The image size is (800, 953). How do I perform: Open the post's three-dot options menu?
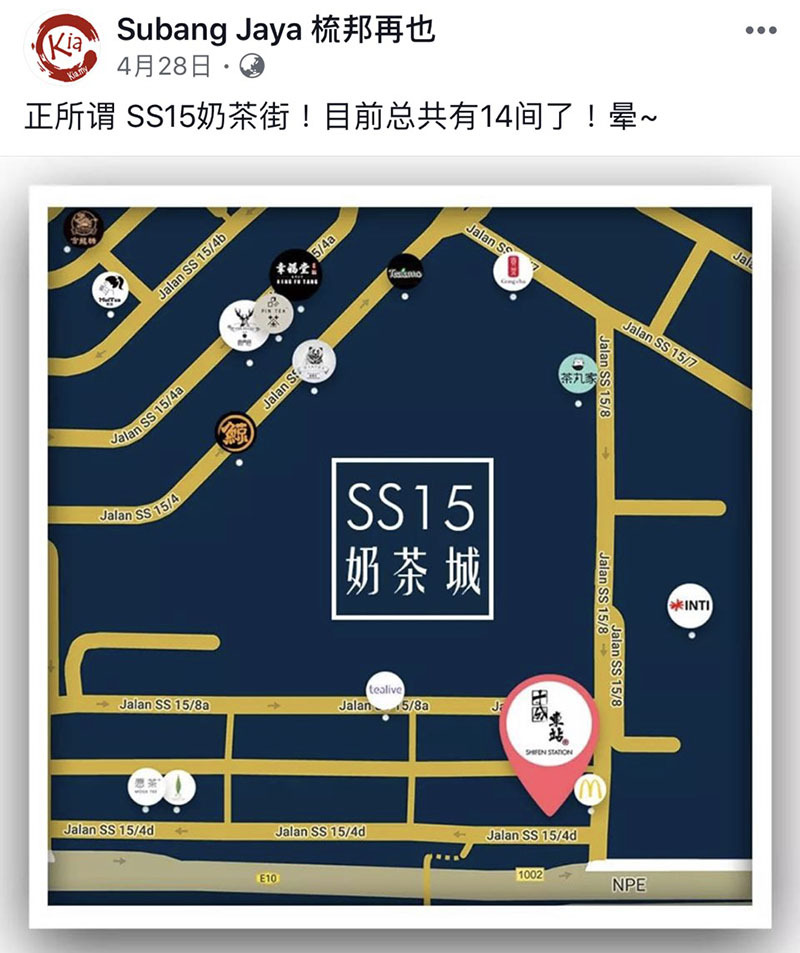coord(760,31)
